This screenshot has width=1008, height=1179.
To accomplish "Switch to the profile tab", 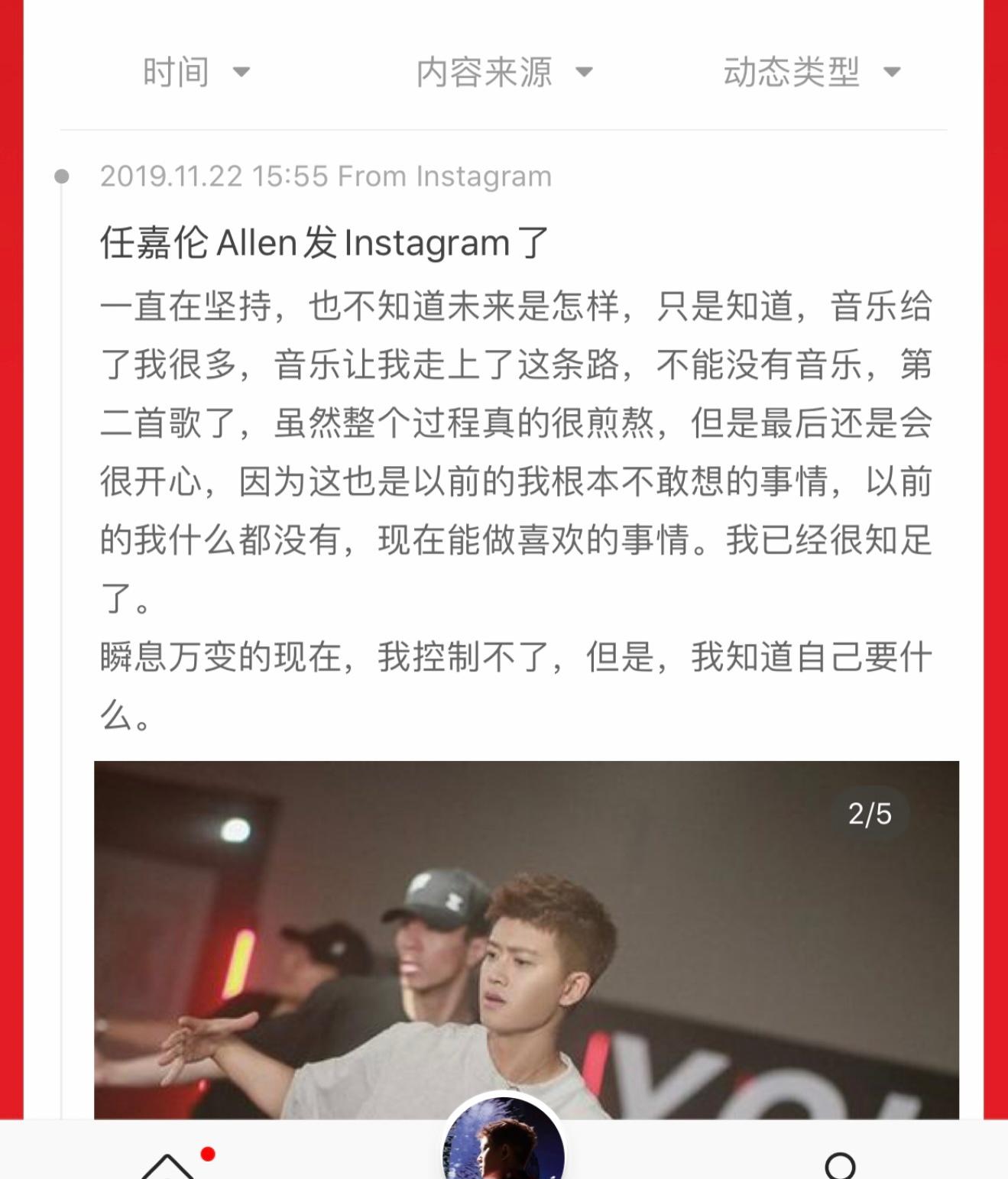I will [840, 1164].
